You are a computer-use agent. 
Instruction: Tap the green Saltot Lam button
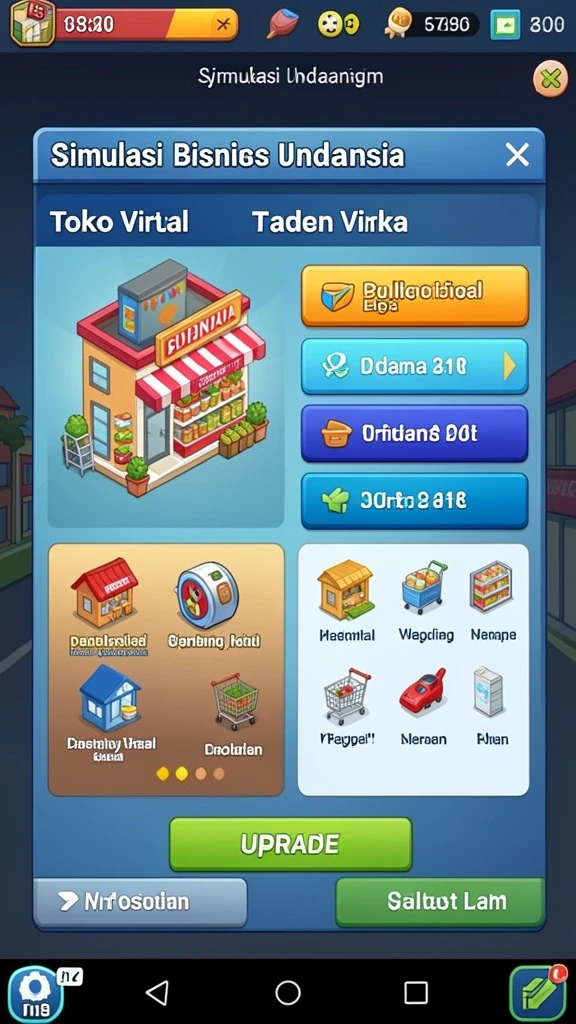click(x=440, y=902)
